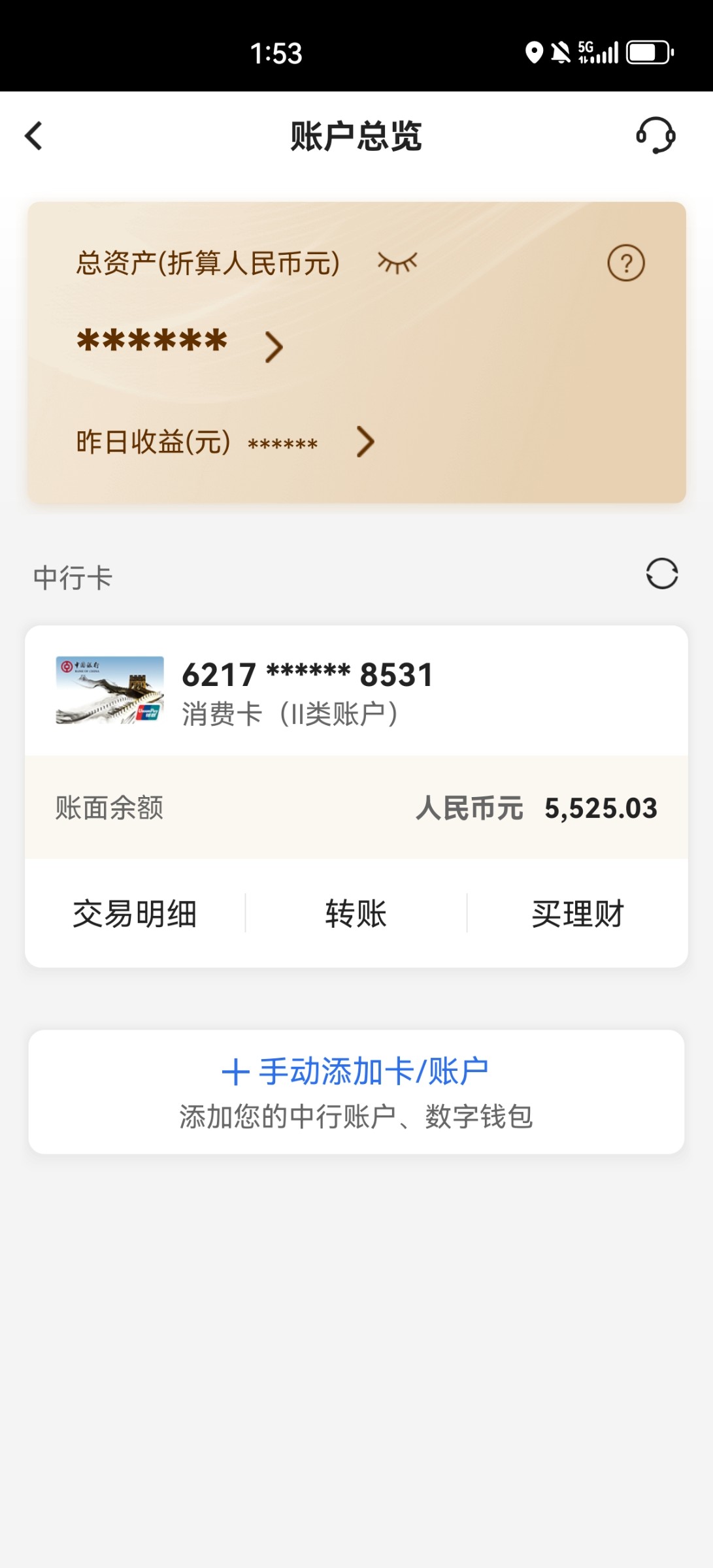Refresh the 中行卡 list
The image size is (713, 1568).
tap(661, 574)
